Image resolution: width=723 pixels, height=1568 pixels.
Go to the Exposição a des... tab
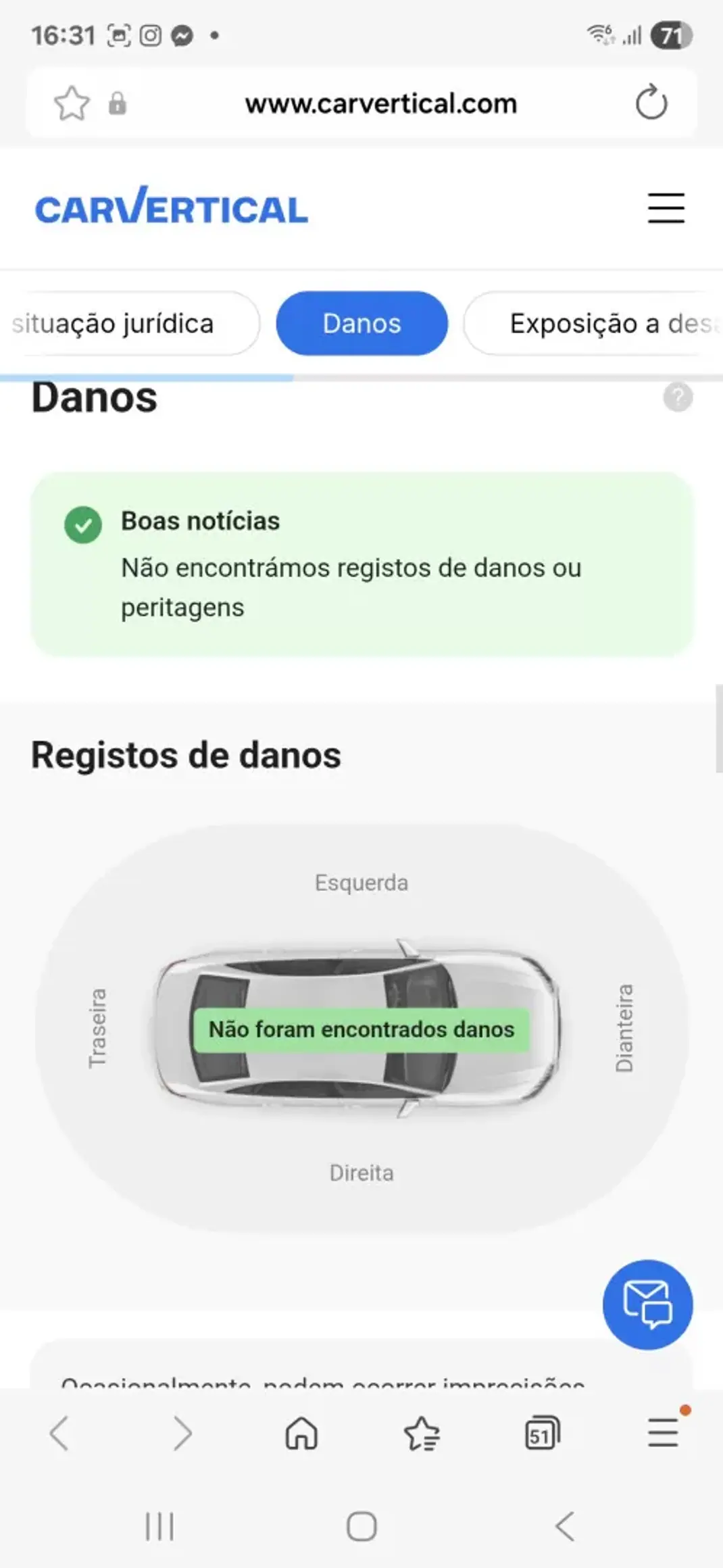[x=601, y=324]
